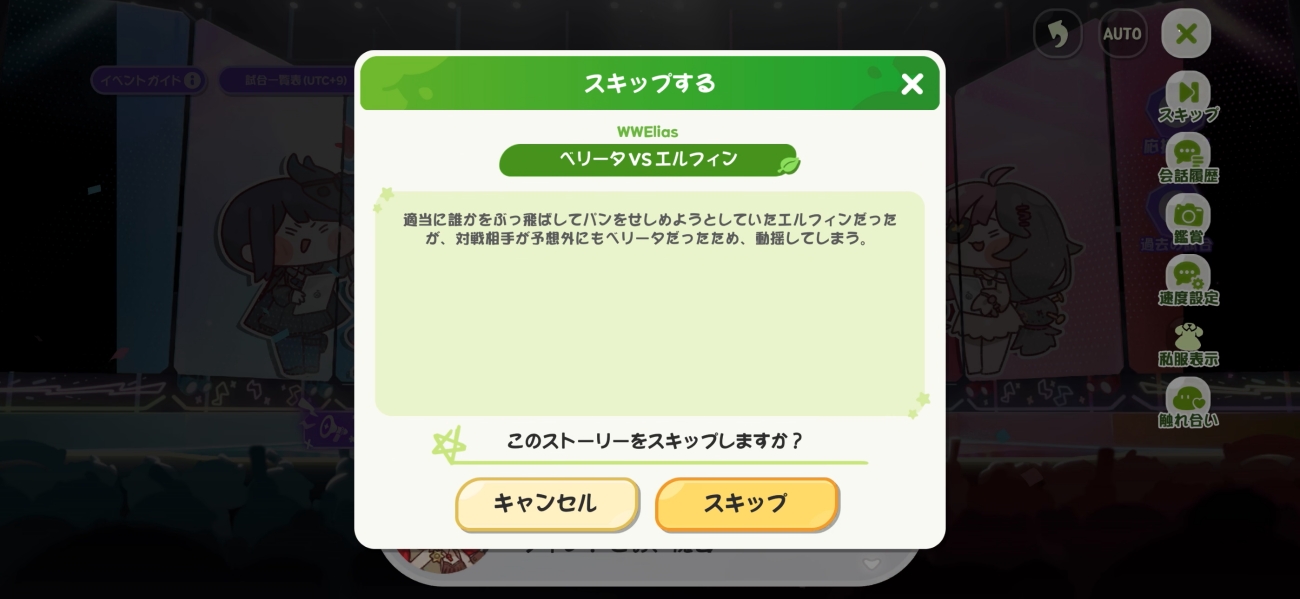Tap キャンセル to keep watching
Image resolution: width=1300 pixels, height=599 pixels.
click(546, 503)
